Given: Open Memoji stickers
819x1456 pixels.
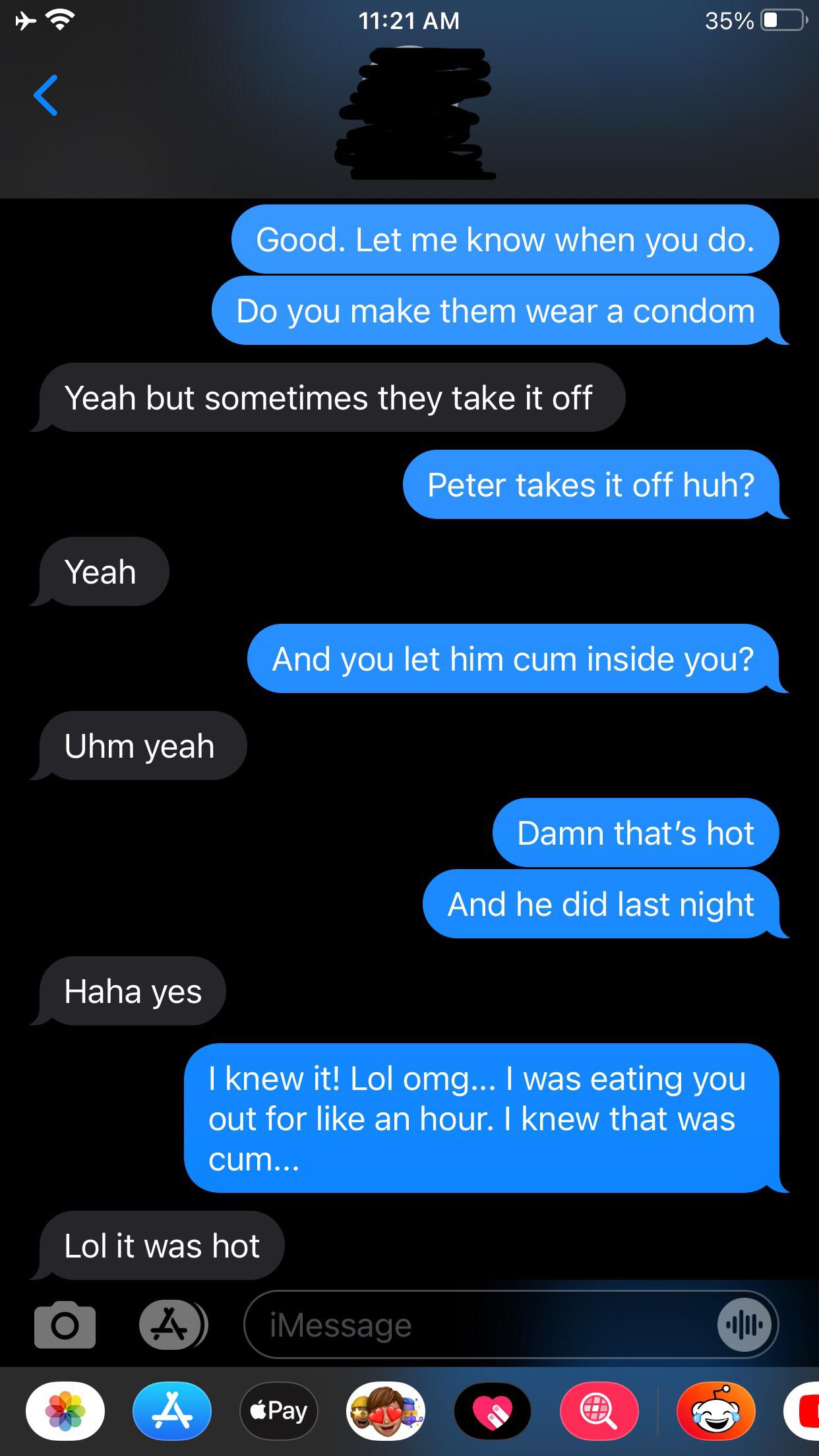Looking at the screenshot, I should click(386, 1411).
